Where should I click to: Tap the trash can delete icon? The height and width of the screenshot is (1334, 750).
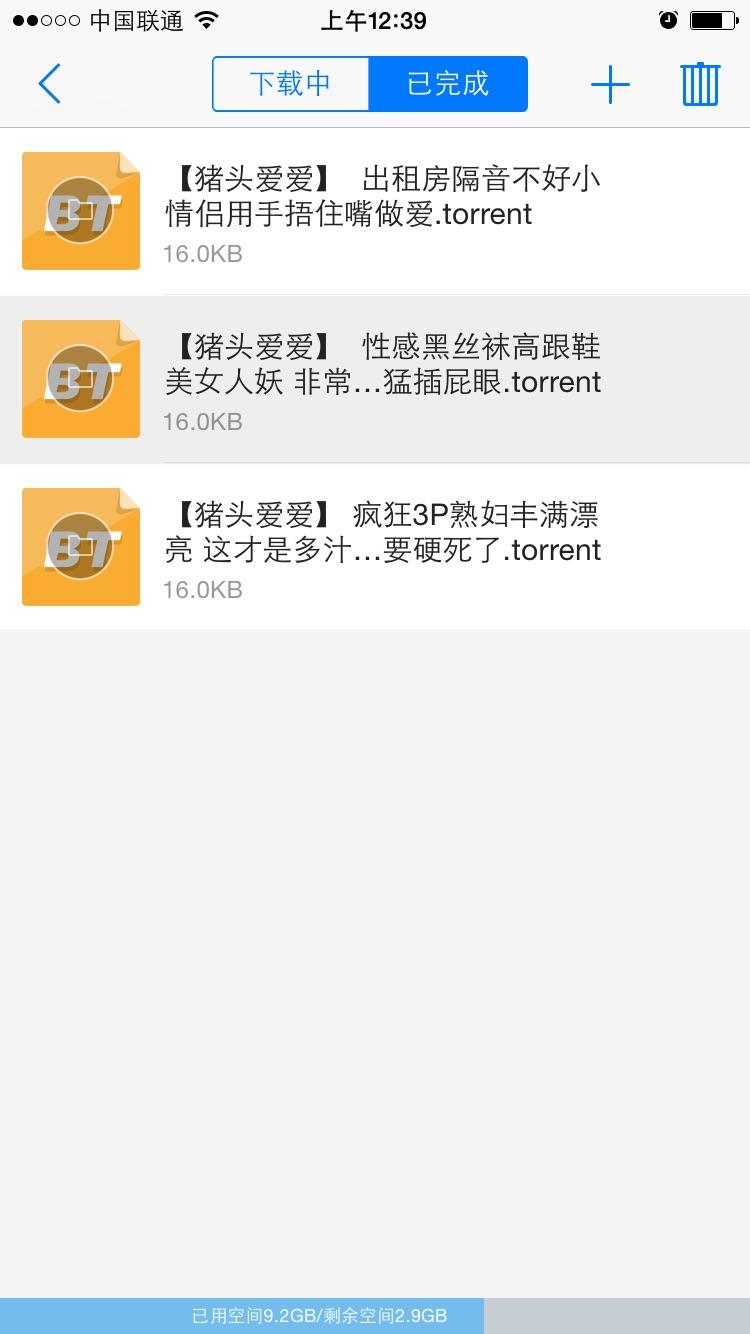point(700,84)
